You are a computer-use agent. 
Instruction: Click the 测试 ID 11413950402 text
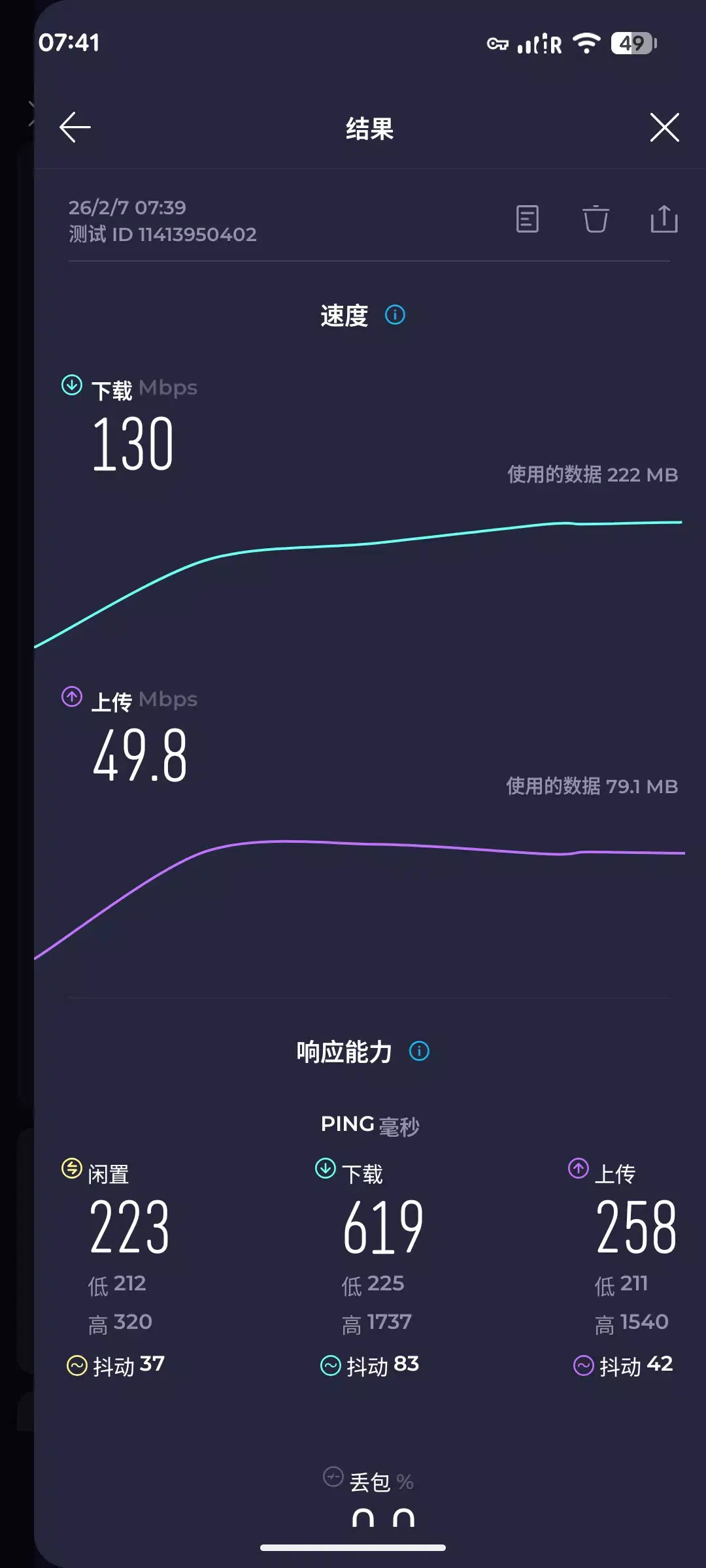coord(162,233)
